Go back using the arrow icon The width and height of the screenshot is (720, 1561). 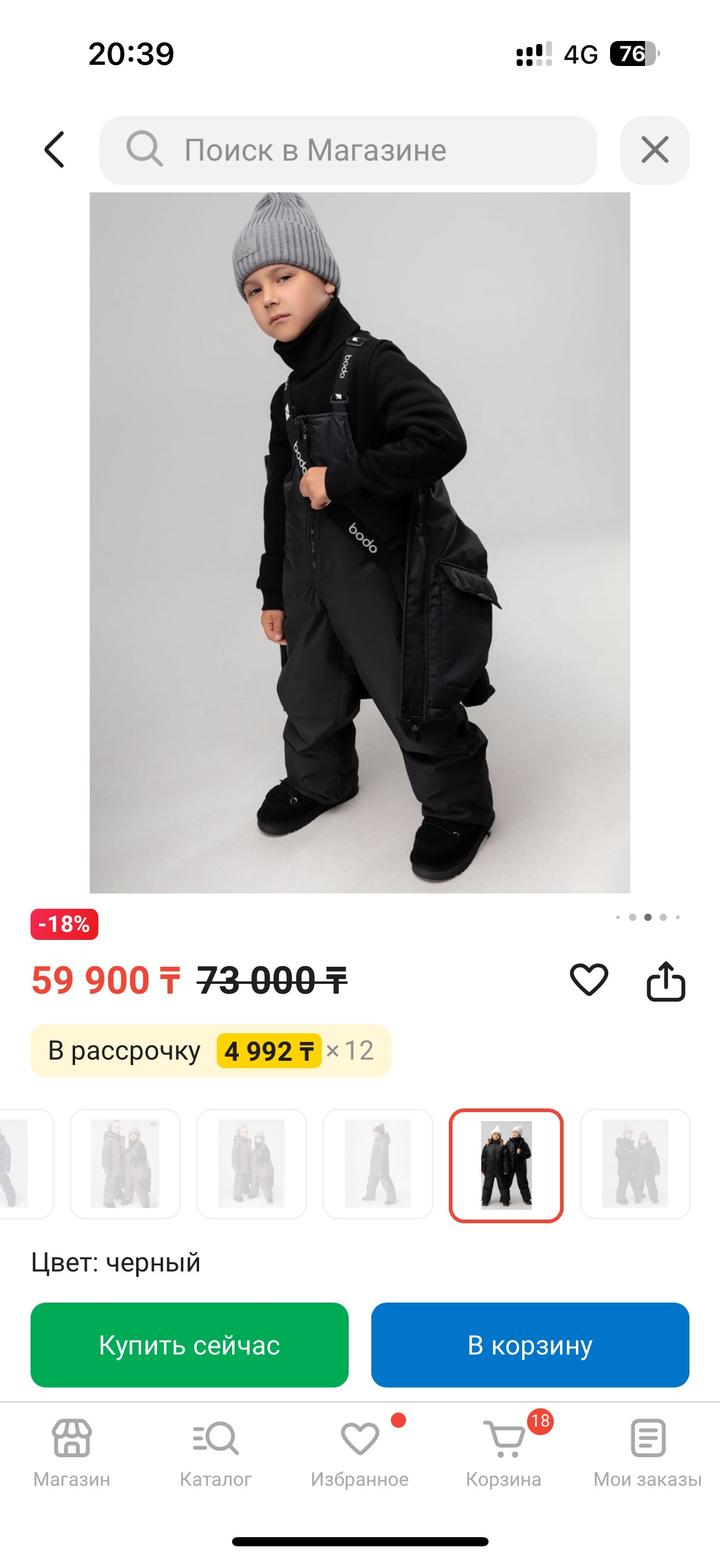55,150
